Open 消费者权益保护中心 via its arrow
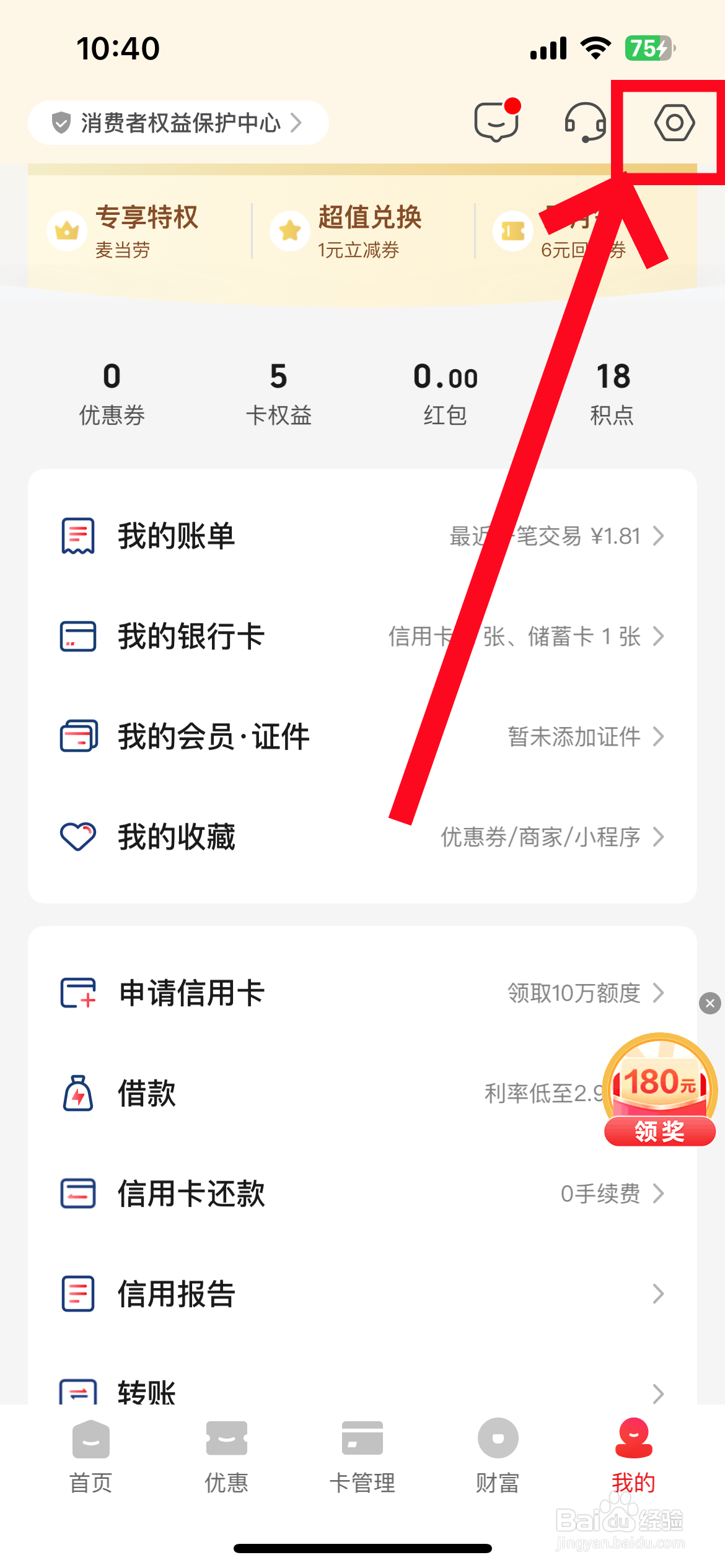725x1568 pixels. [299, 123]
